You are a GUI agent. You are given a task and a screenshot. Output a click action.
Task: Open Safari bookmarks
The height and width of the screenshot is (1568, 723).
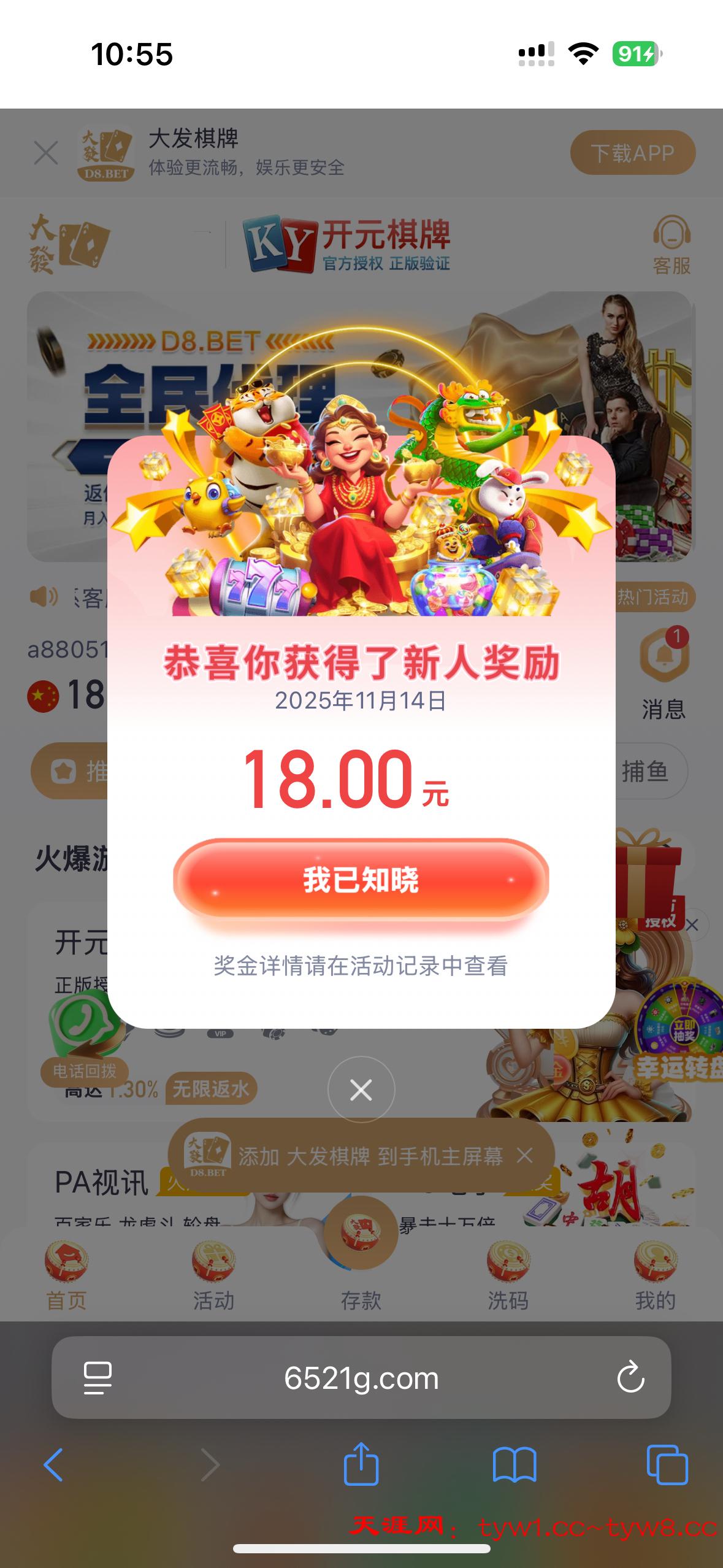click(x=515, y=1465)
